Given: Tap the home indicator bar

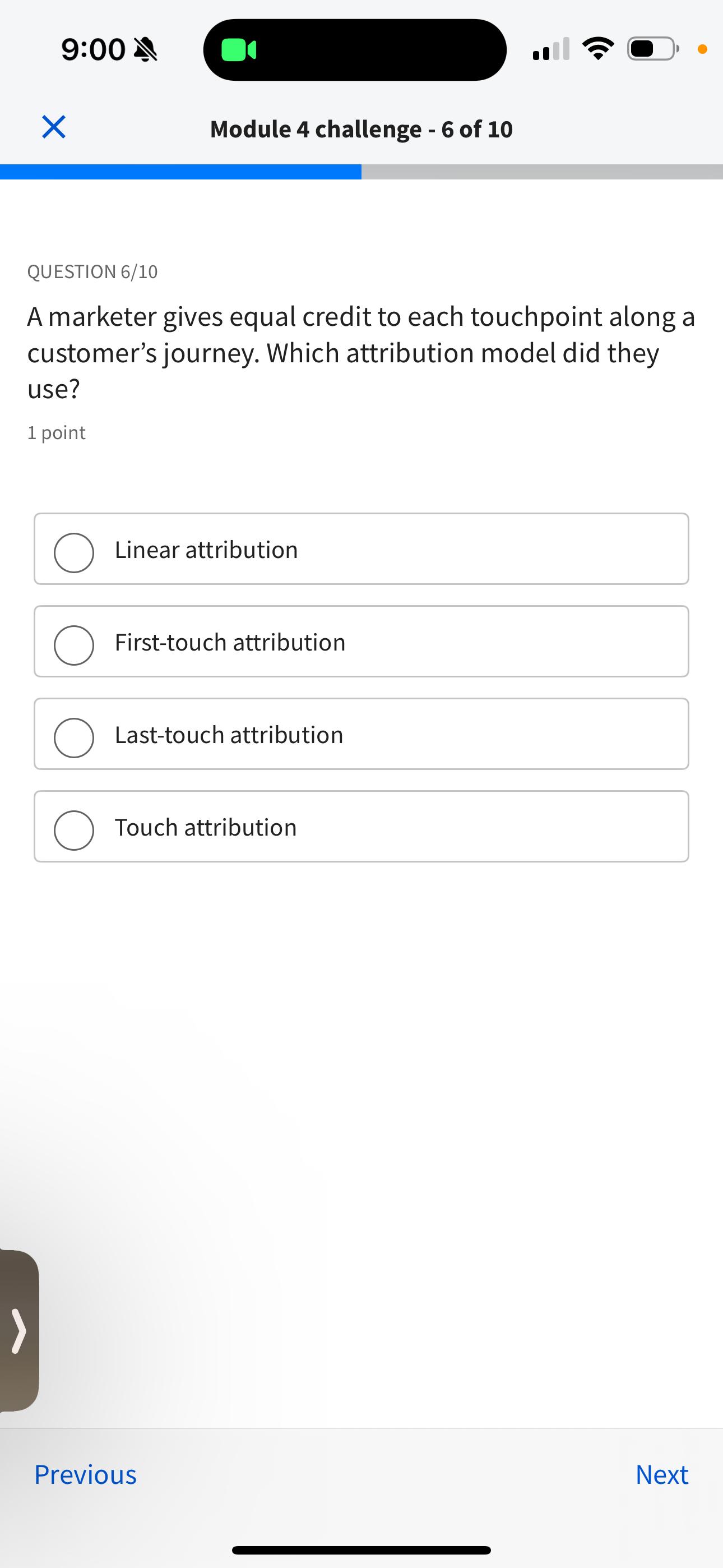Looking at the screenshot, I should click(x=361, y=1548).
